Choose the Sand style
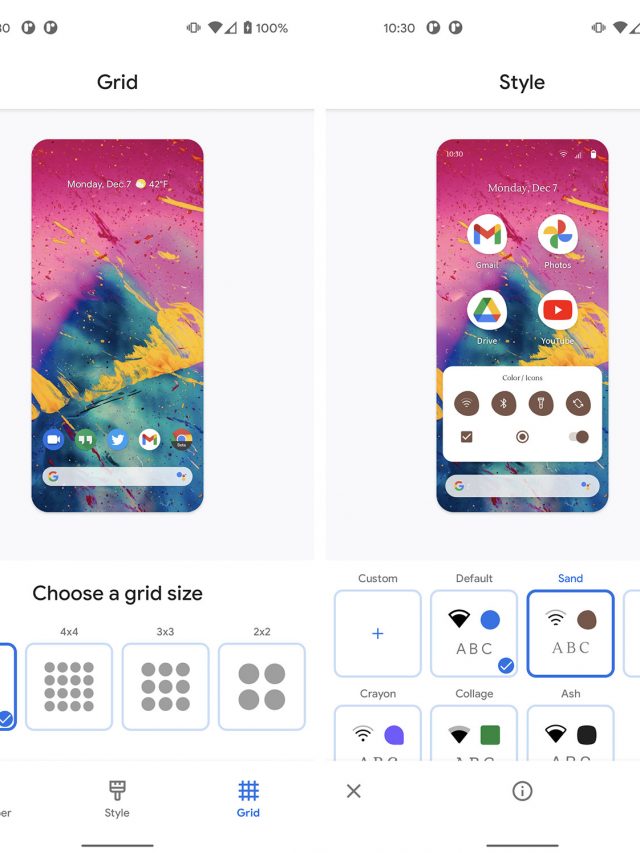The image size is (640, 853). 570,633
